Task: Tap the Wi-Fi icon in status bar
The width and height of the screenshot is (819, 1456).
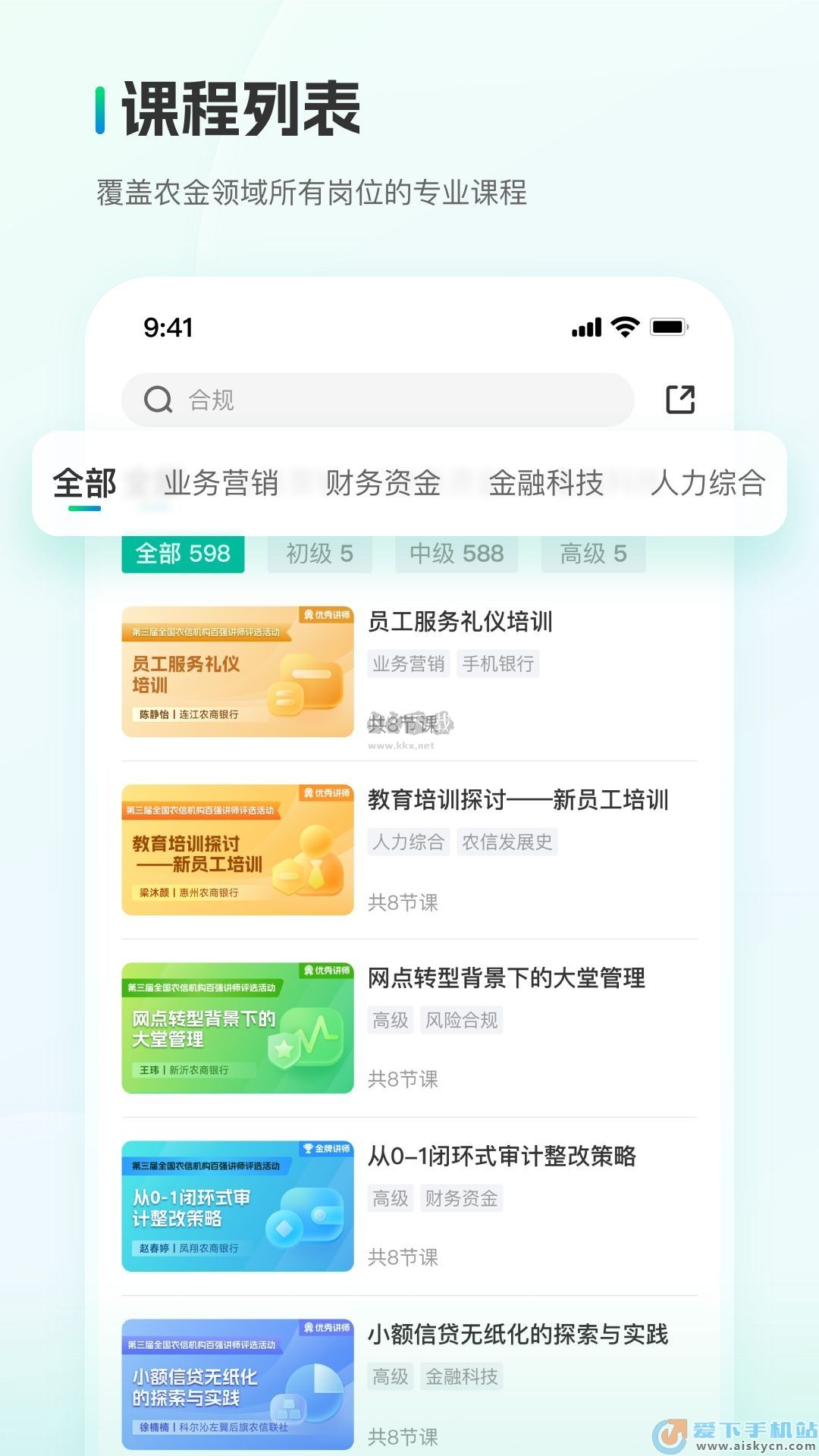Action: click(624, 327)
